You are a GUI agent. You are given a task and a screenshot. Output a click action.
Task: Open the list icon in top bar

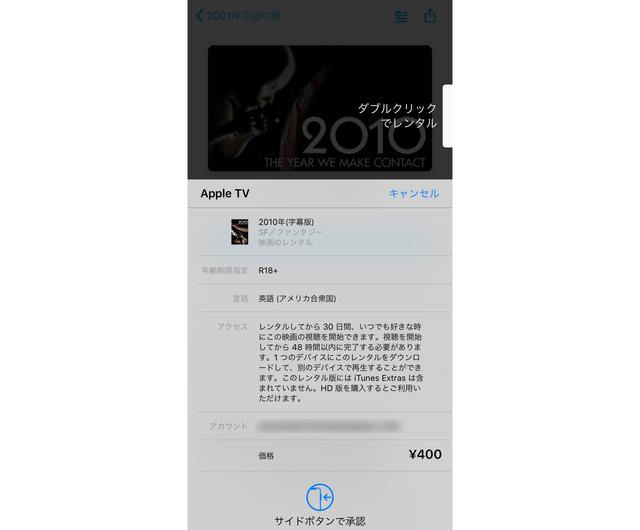pos(401,16)
